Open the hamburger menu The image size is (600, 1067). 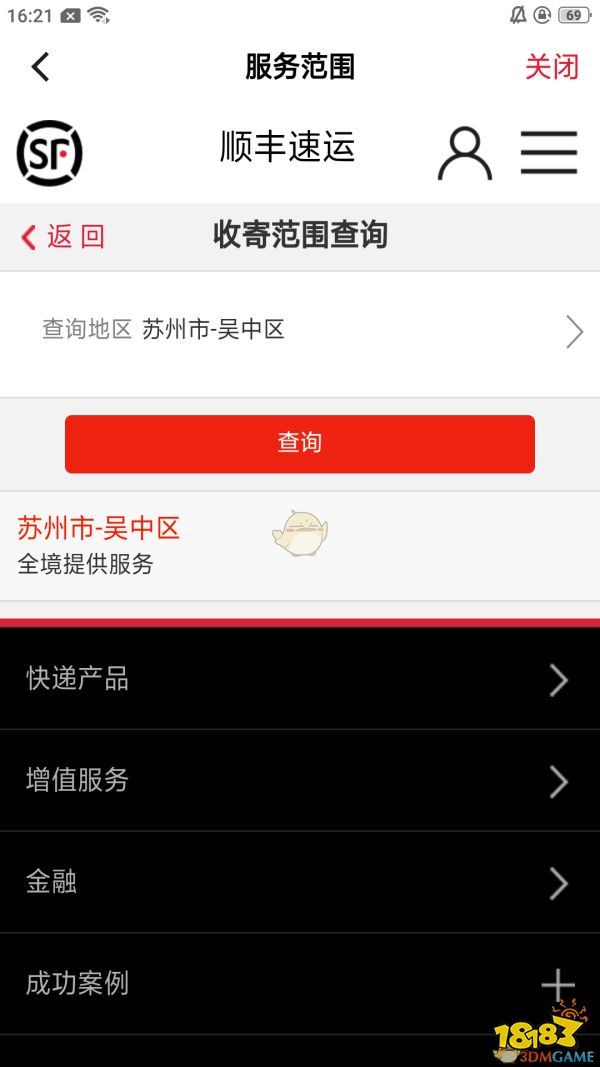[x=549, y=154]
